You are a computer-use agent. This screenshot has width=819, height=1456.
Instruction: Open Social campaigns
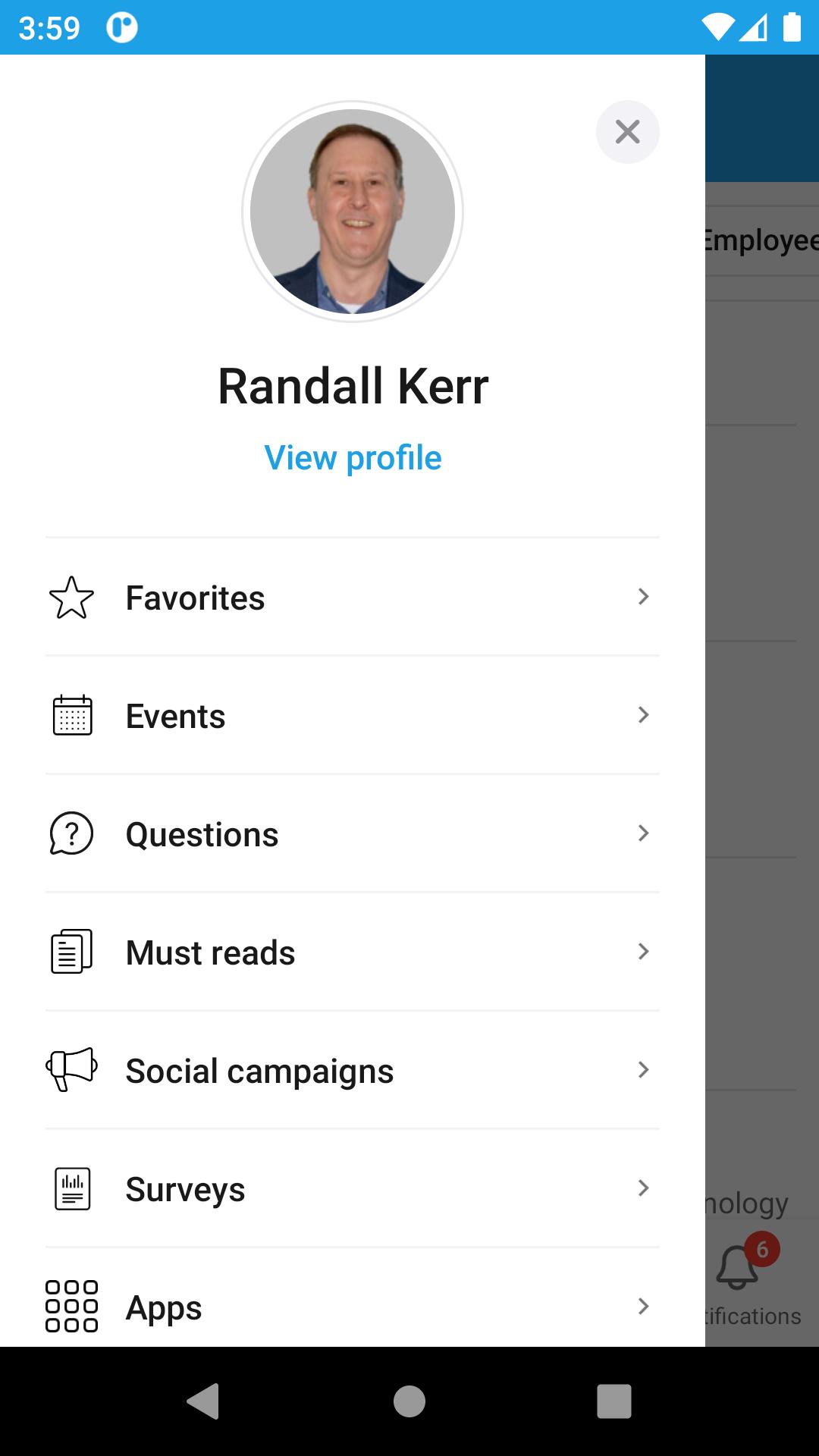pos(353,1071)
